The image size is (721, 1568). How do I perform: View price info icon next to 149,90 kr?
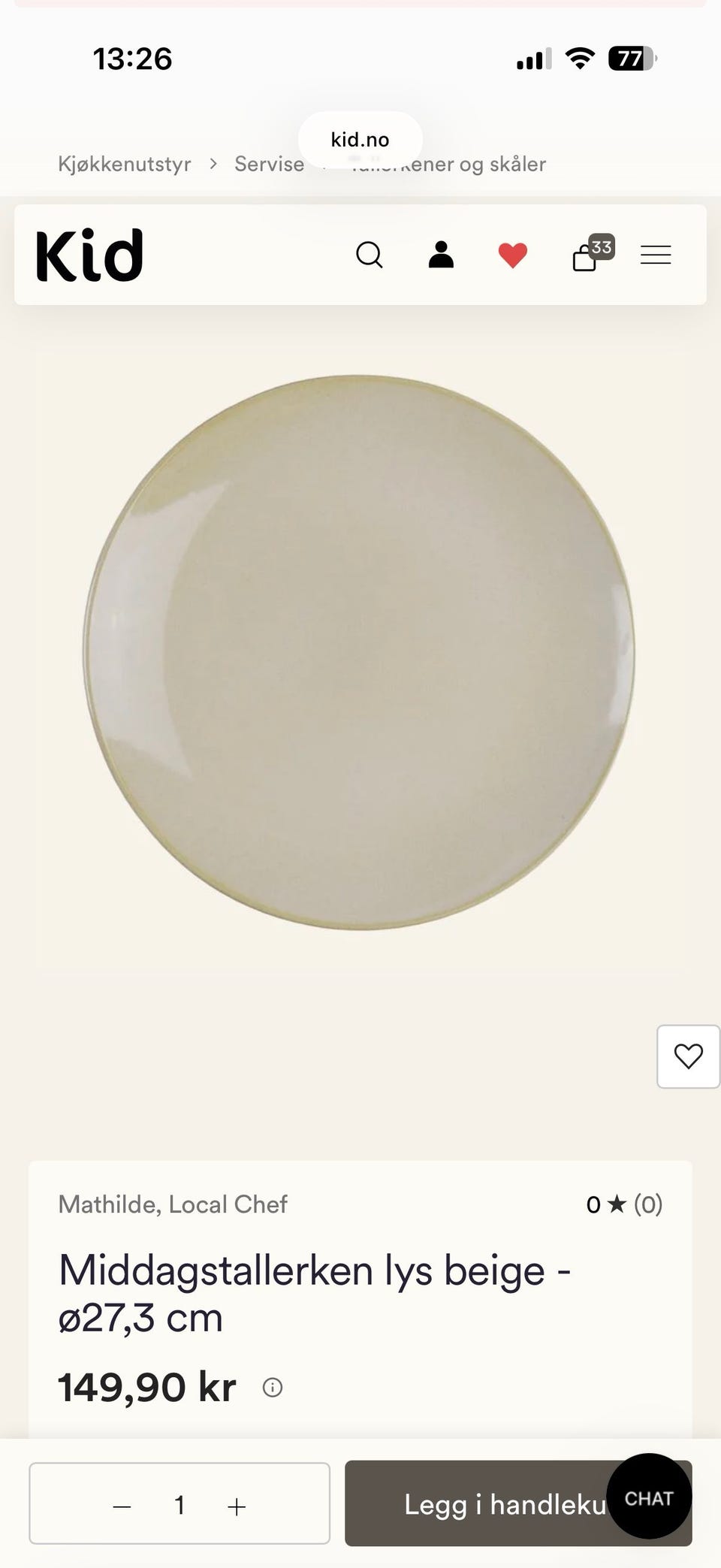pyautogui.click(x=273, y=1387)
